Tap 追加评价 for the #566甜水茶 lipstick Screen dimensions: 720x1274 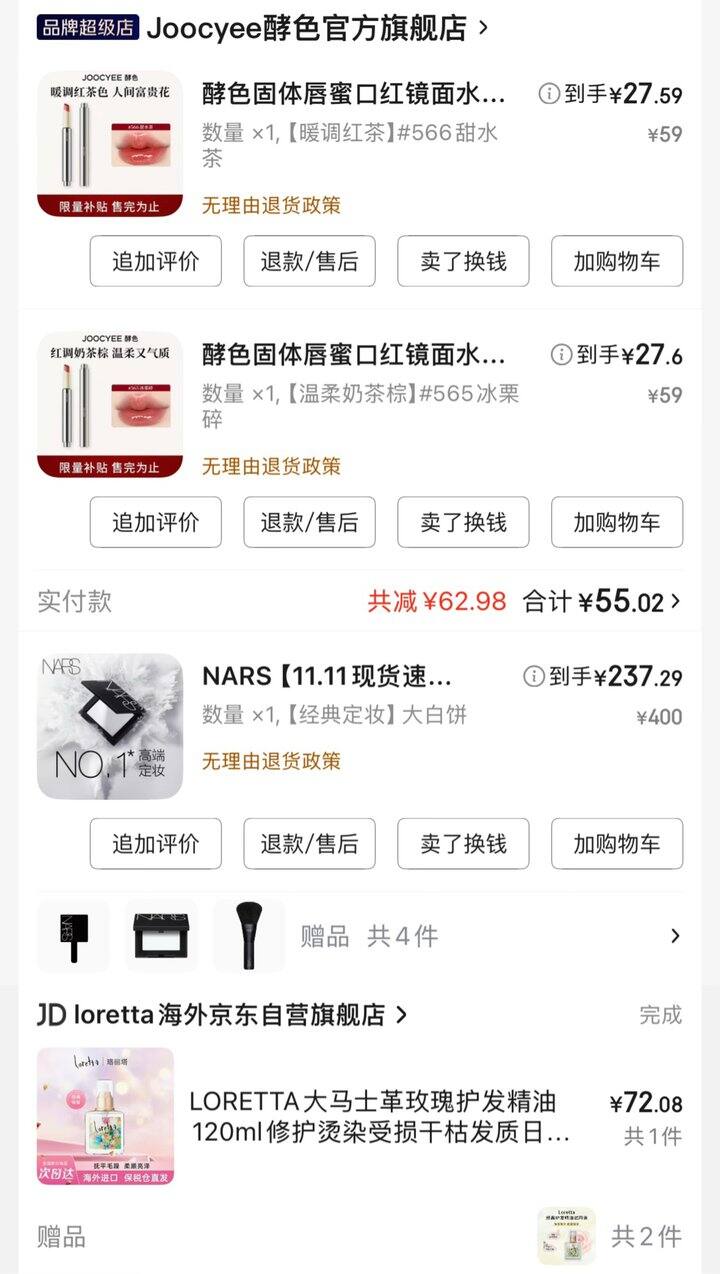click(x=155, y=261)
